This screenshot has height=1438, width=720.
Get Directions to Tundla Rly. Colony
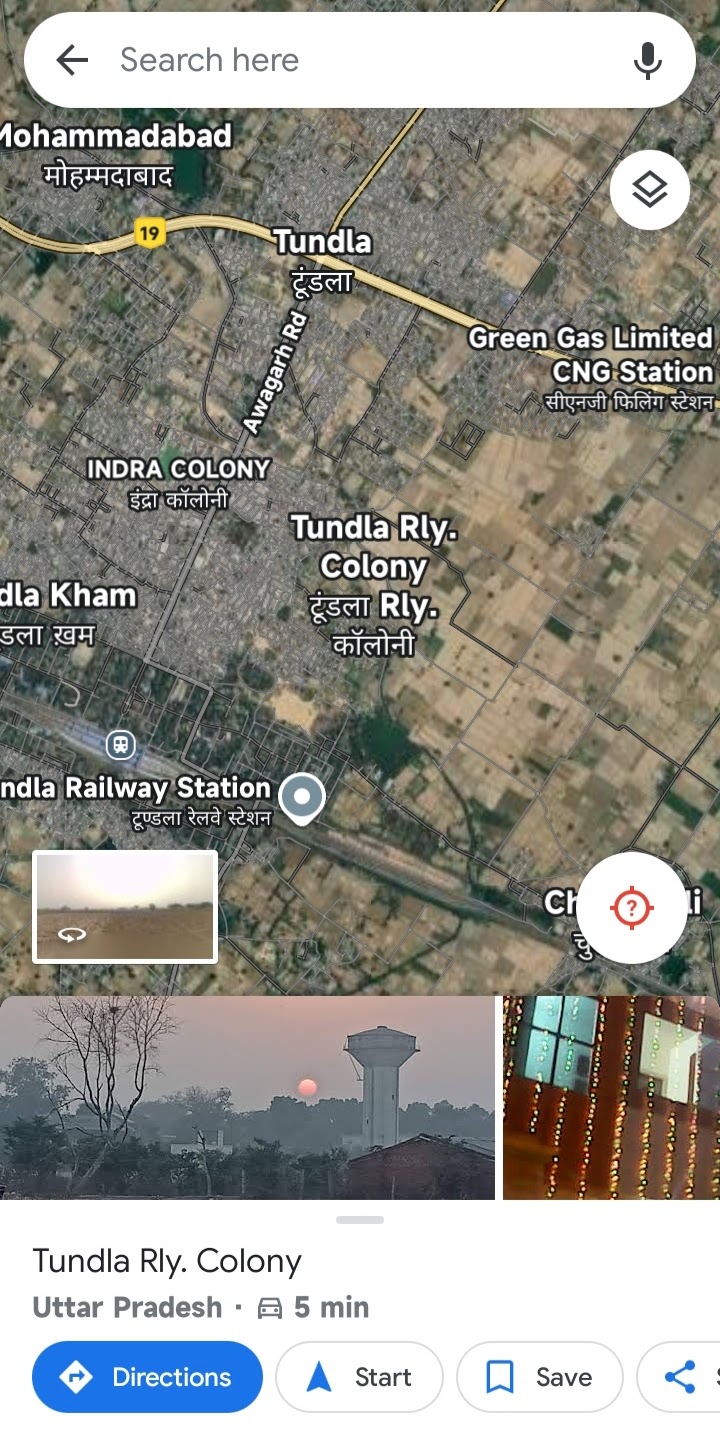tap(147, 1377)
